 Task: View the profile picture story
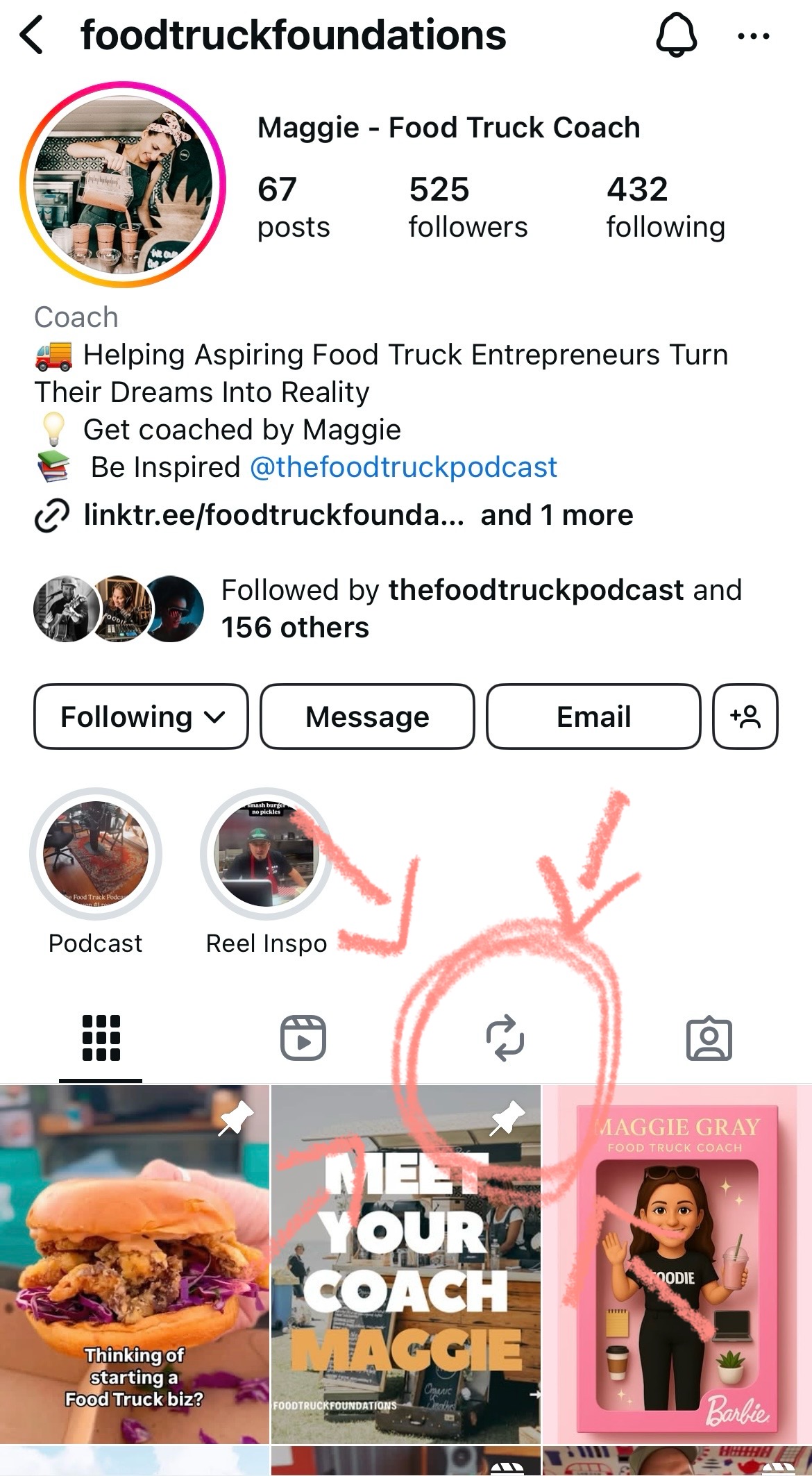tap(123, 185)
